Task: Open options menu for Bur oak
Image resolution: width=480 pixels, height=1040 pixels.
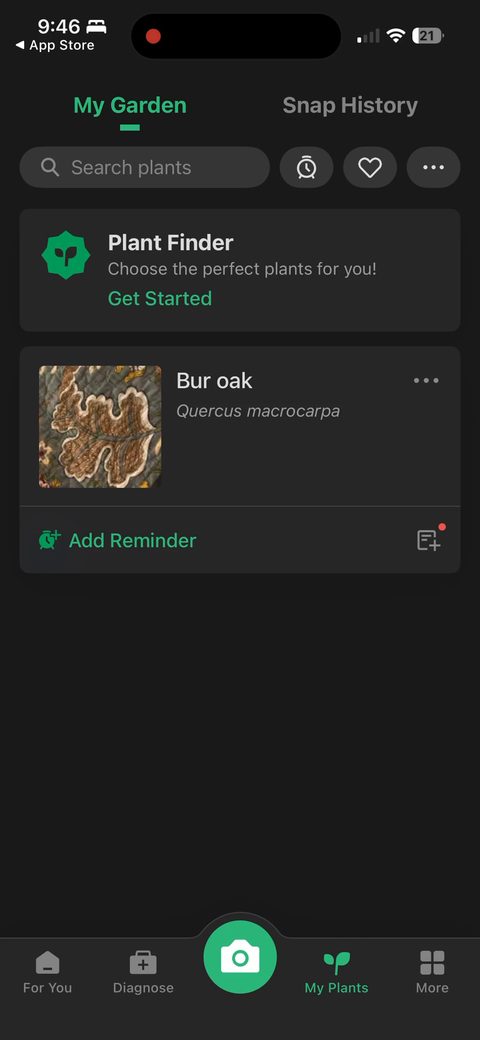Action: pyautogui.click(x=426, y=381)
